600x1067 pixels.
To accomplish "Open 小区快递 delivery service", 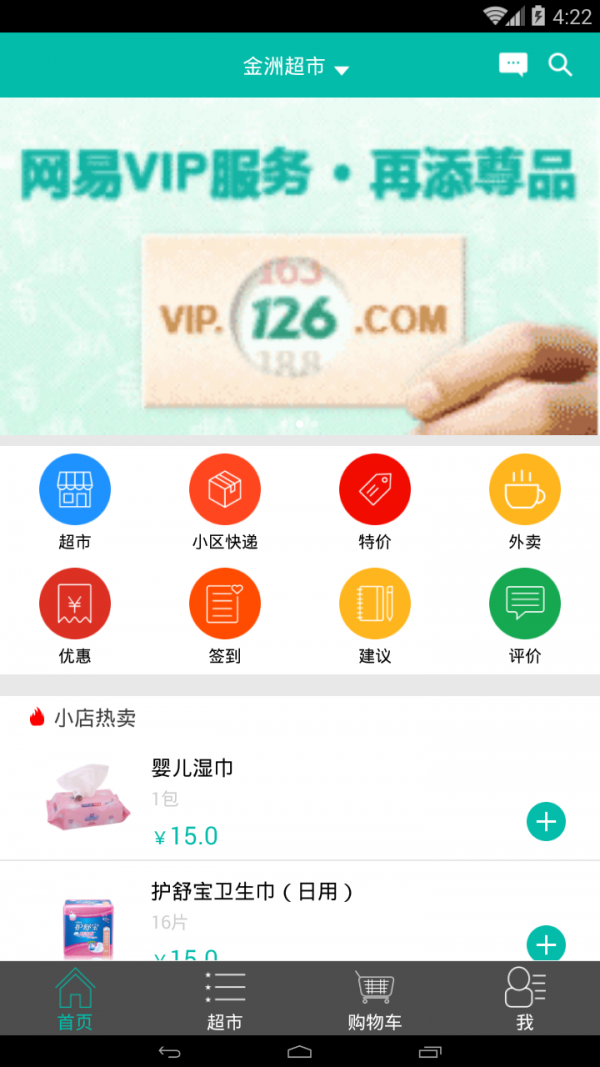I will pos(225,491).
